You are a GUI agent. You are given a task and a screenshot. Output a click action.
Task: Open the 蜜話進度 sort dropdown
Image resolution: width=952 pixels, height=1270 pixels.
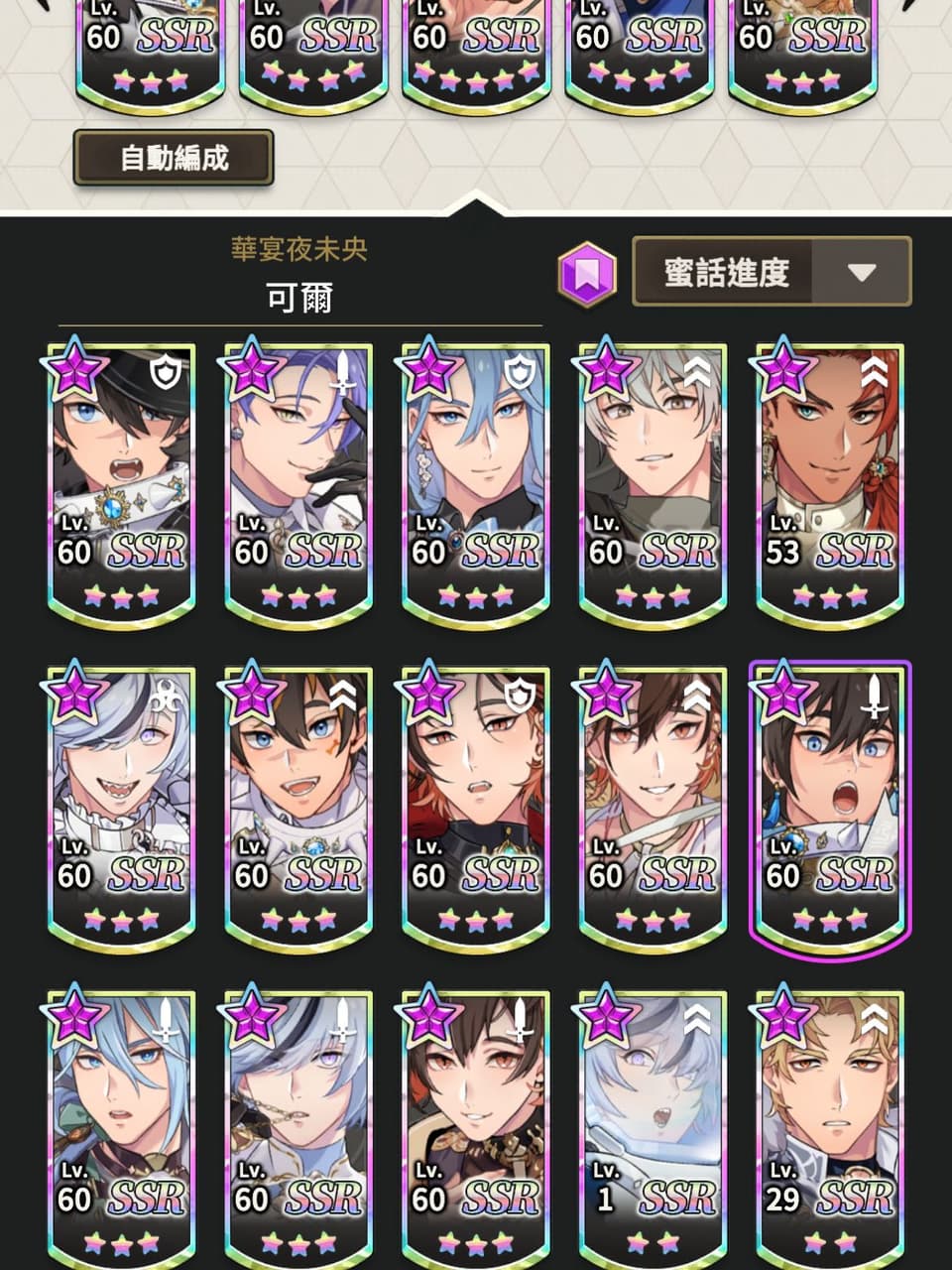pos(771,271)
